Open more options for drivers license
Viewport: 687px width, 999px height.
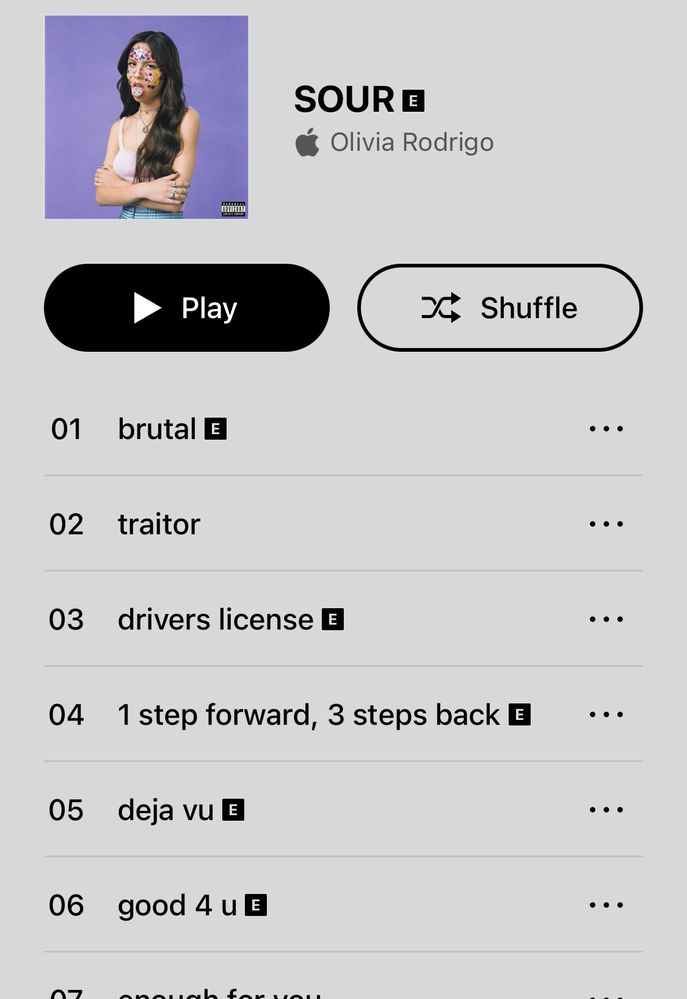point(606,619)
